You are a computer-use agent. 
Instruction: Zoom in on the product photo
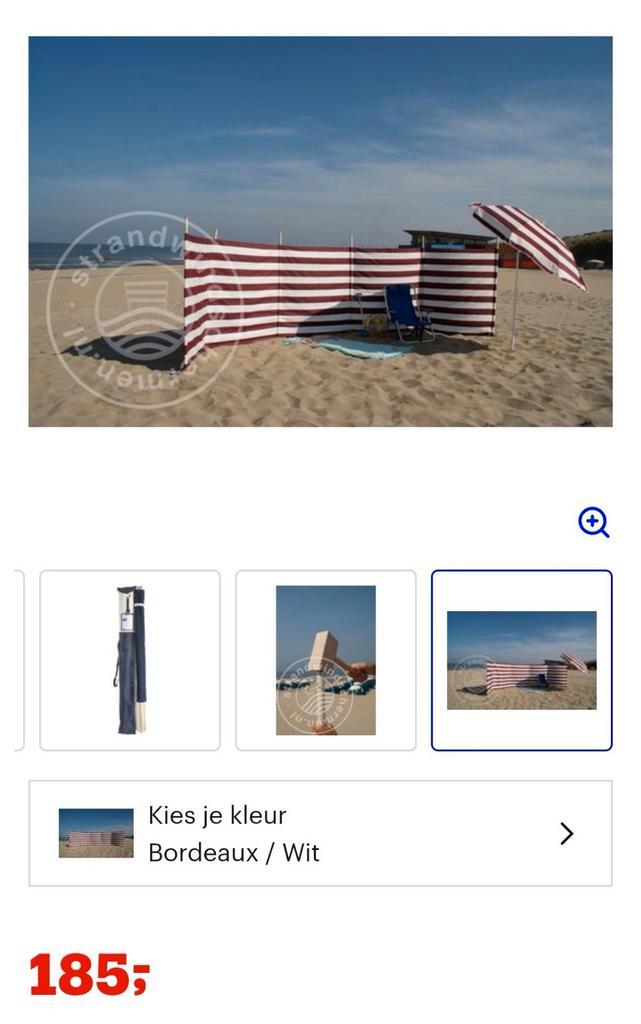593,522
